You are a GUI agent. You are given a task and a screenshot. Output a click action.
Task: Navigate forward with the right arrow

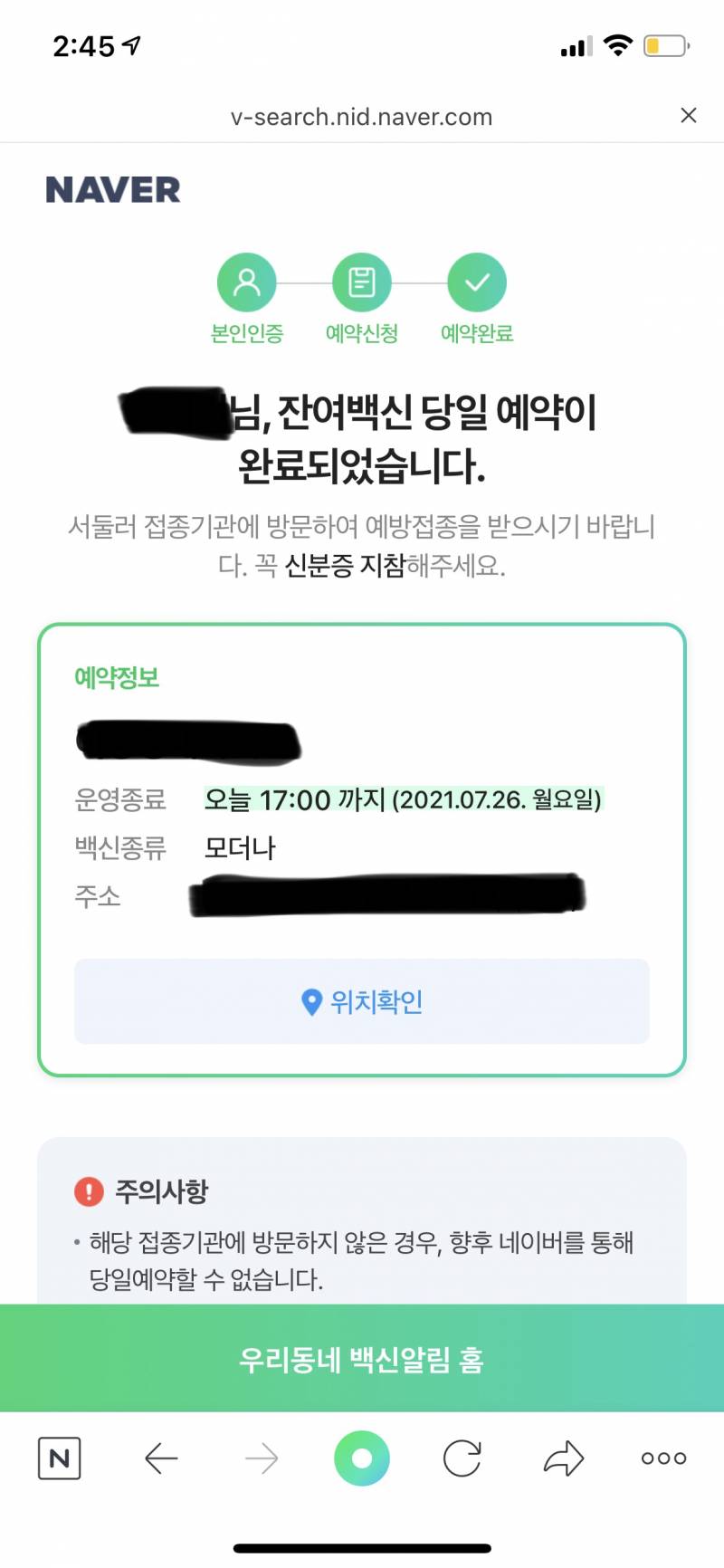click(x=262, y=1458)
